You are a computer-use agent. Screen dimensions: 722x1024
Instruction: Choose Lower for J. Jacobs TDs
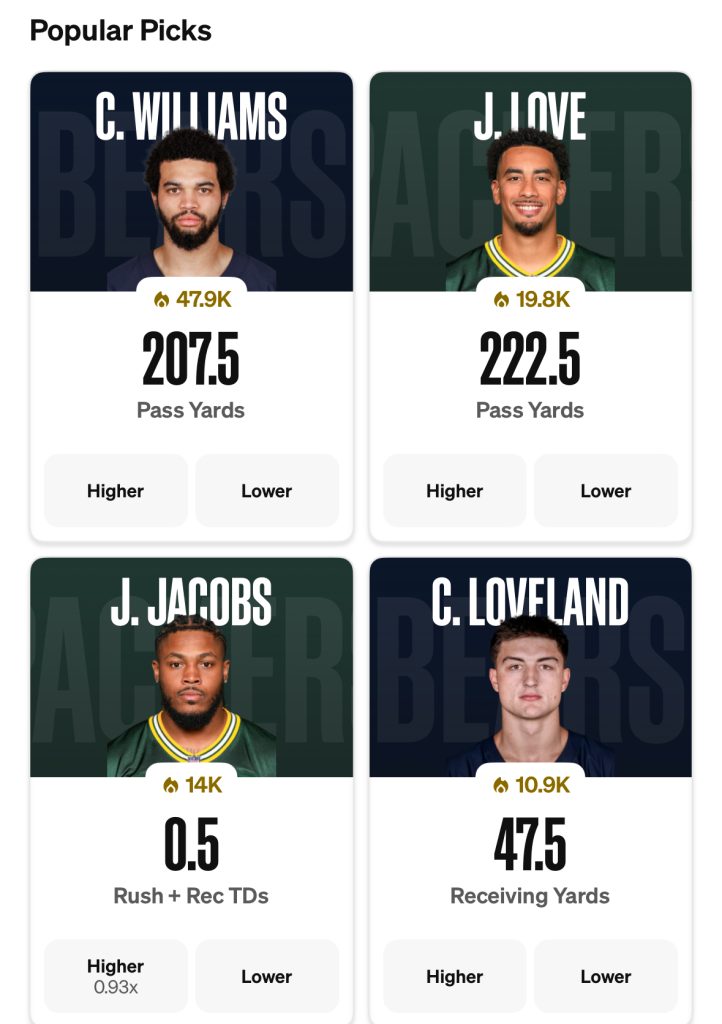pos(266,976)
